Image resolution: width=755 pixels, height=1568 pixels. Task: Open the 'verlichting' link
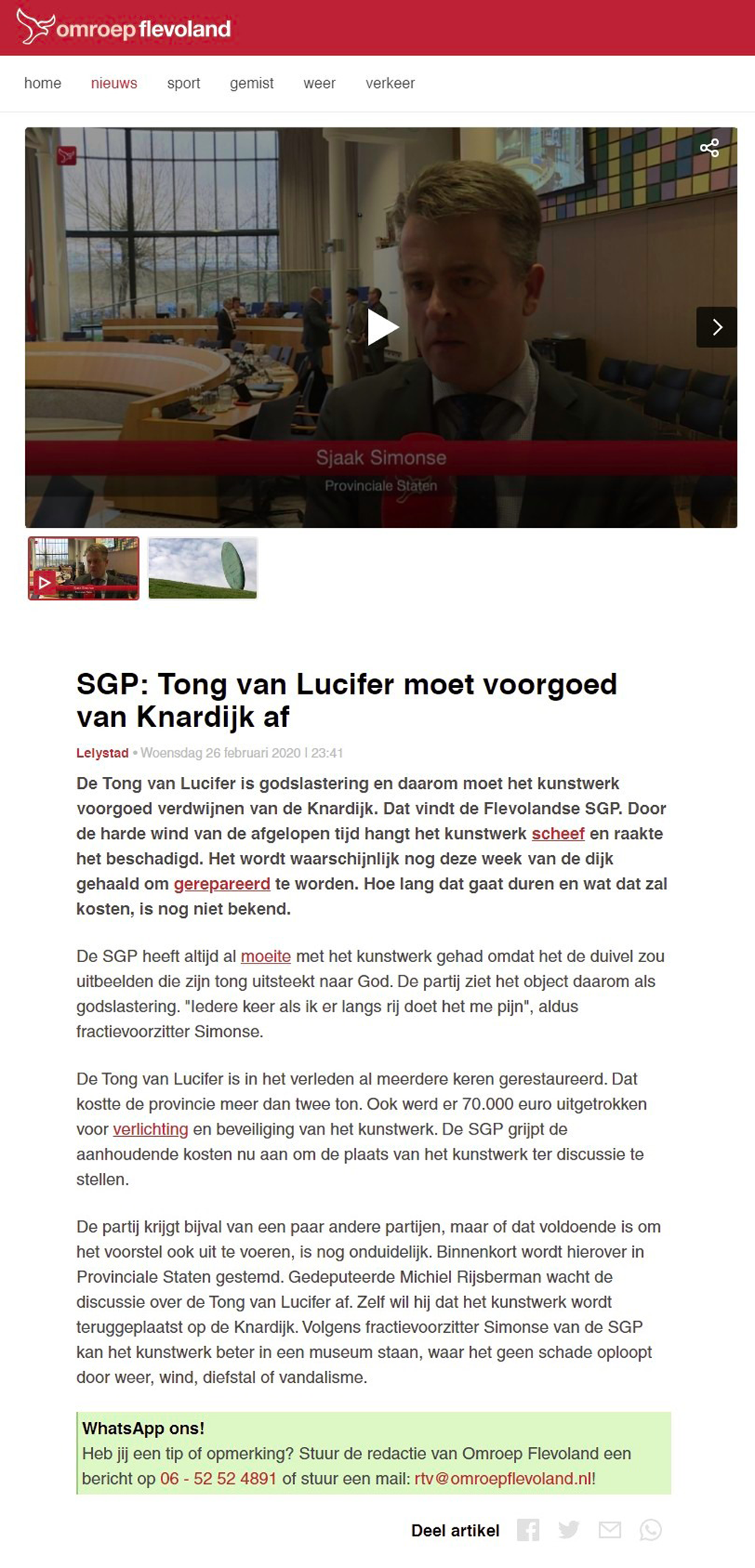point(150,1129)
